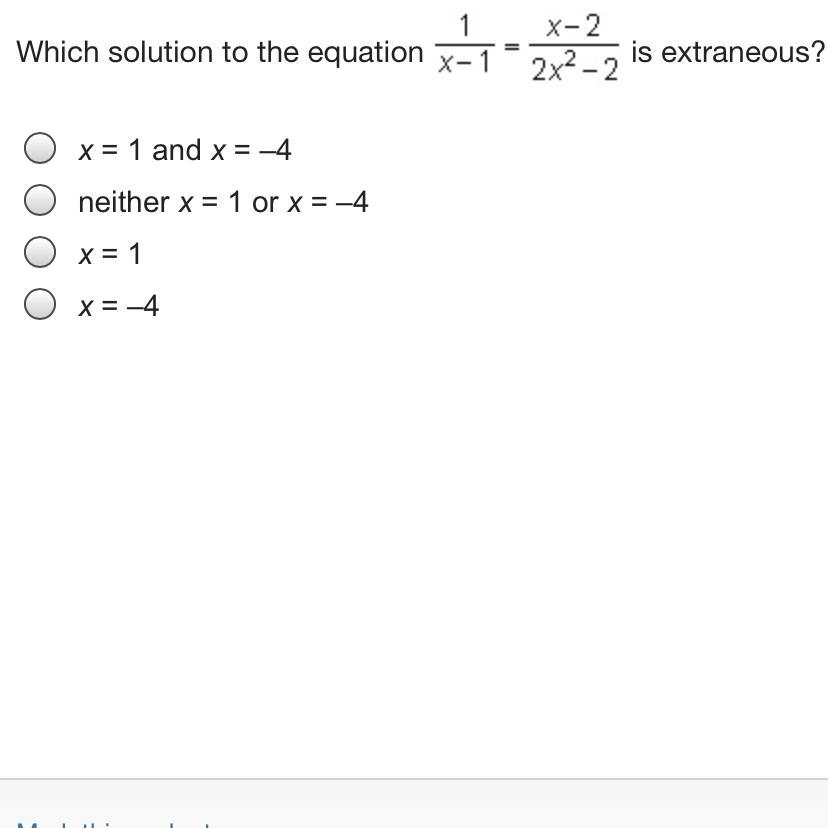Pick the "x = 1" only option

click(x=40, y=254)
